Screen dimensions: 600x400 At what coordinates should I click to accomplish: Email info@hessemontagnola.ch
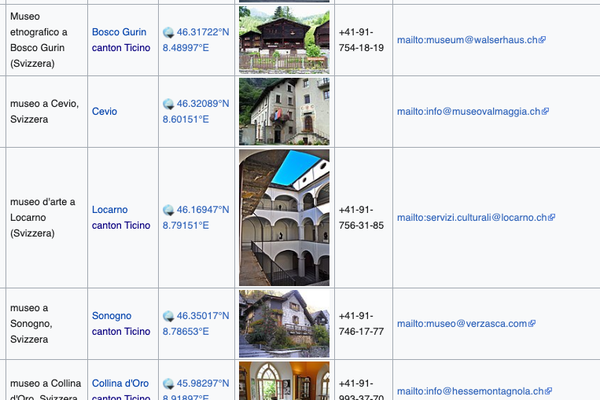pyautogui.click(x=472, y=391)
